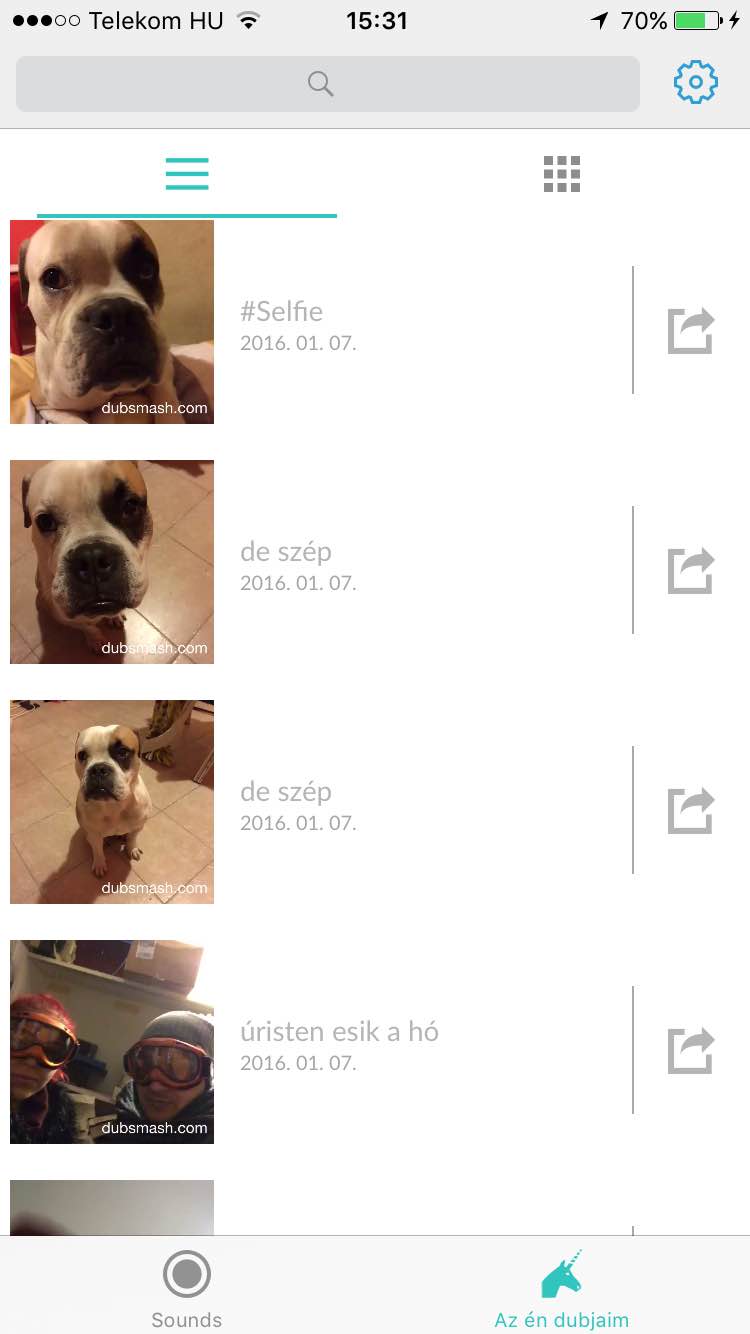Viewport: 750px width, 1334px height.
Task: Open settings with the gear icon
Action: point(695,83)
